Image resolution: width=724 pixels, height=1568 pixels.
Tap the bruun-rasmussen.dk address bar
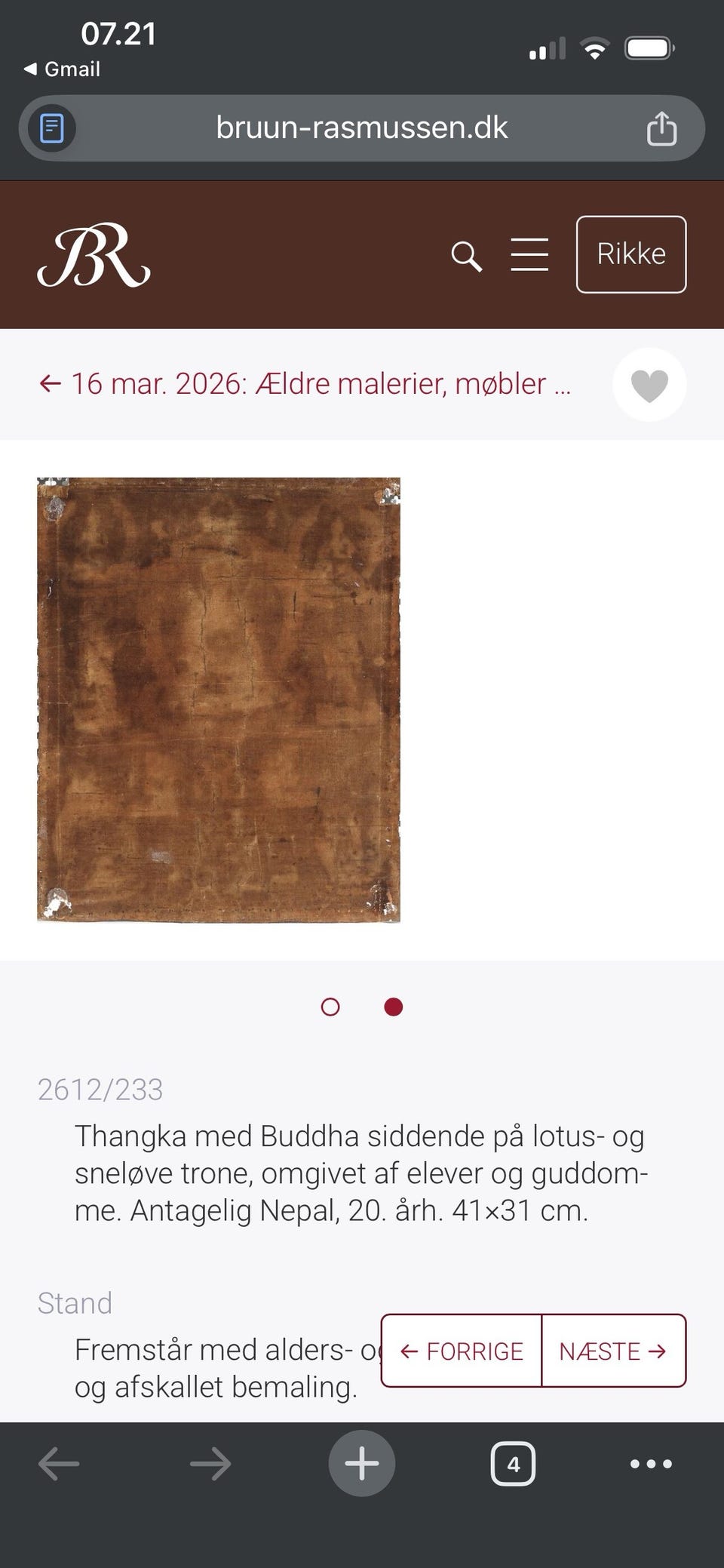(360, 128)
